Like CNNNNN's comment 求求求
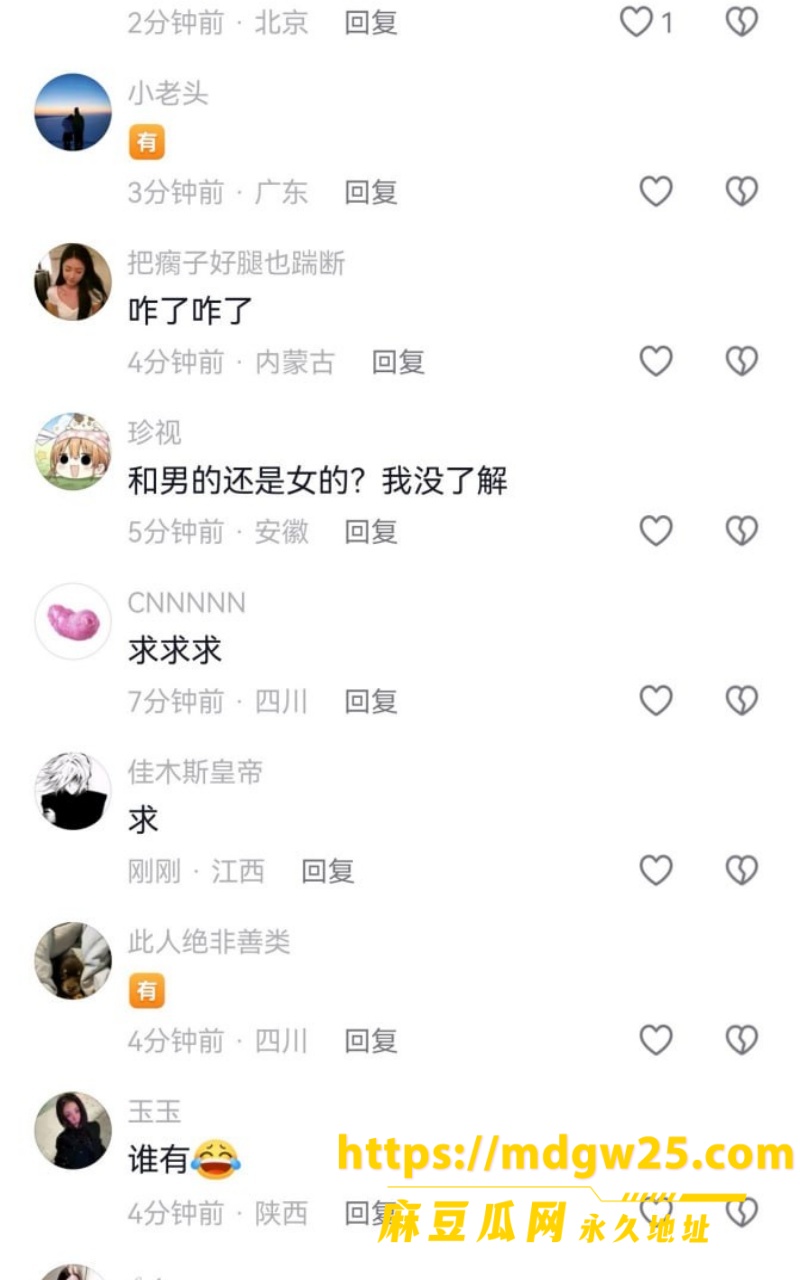This screenshot has height=1280, width=800. point(656,701)
